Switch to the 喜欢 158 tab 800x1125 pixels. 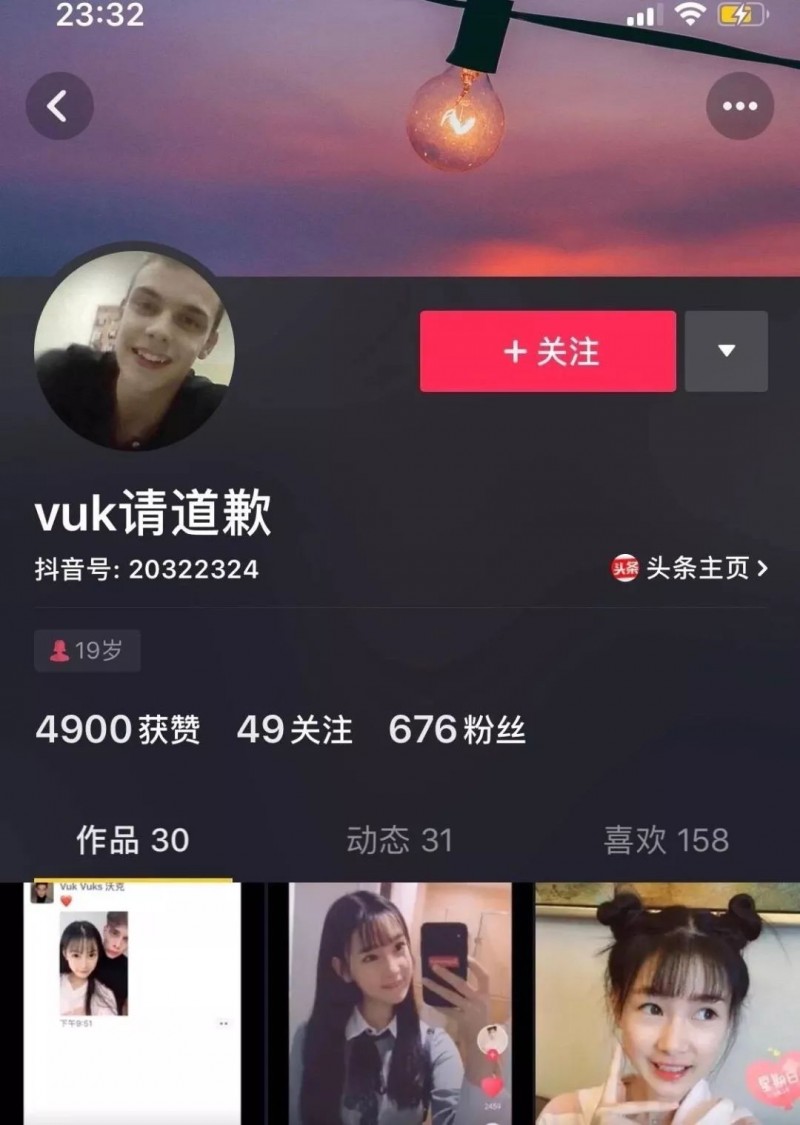[666, 840]
